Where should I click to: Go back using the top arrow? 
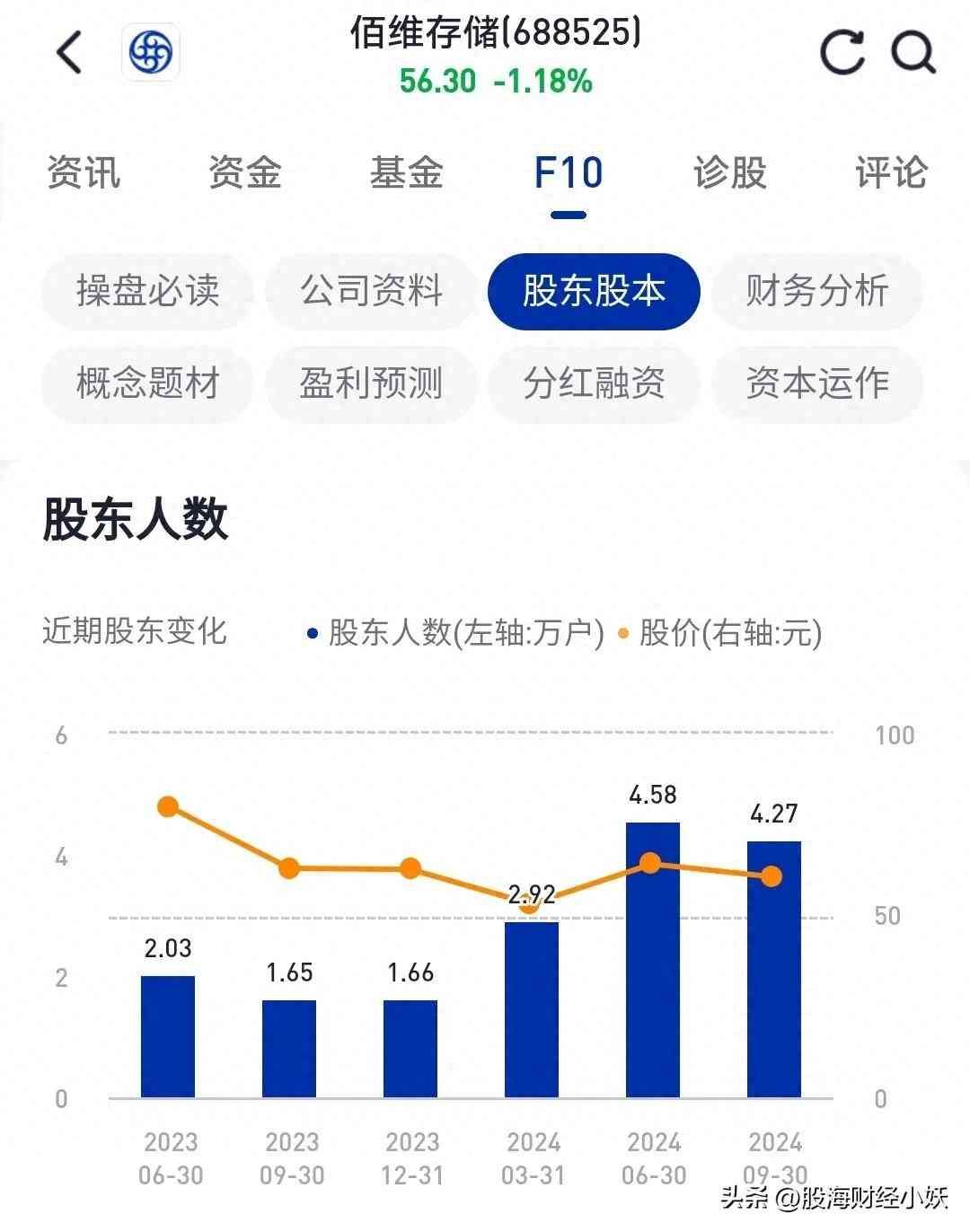[x=70, y=52]
